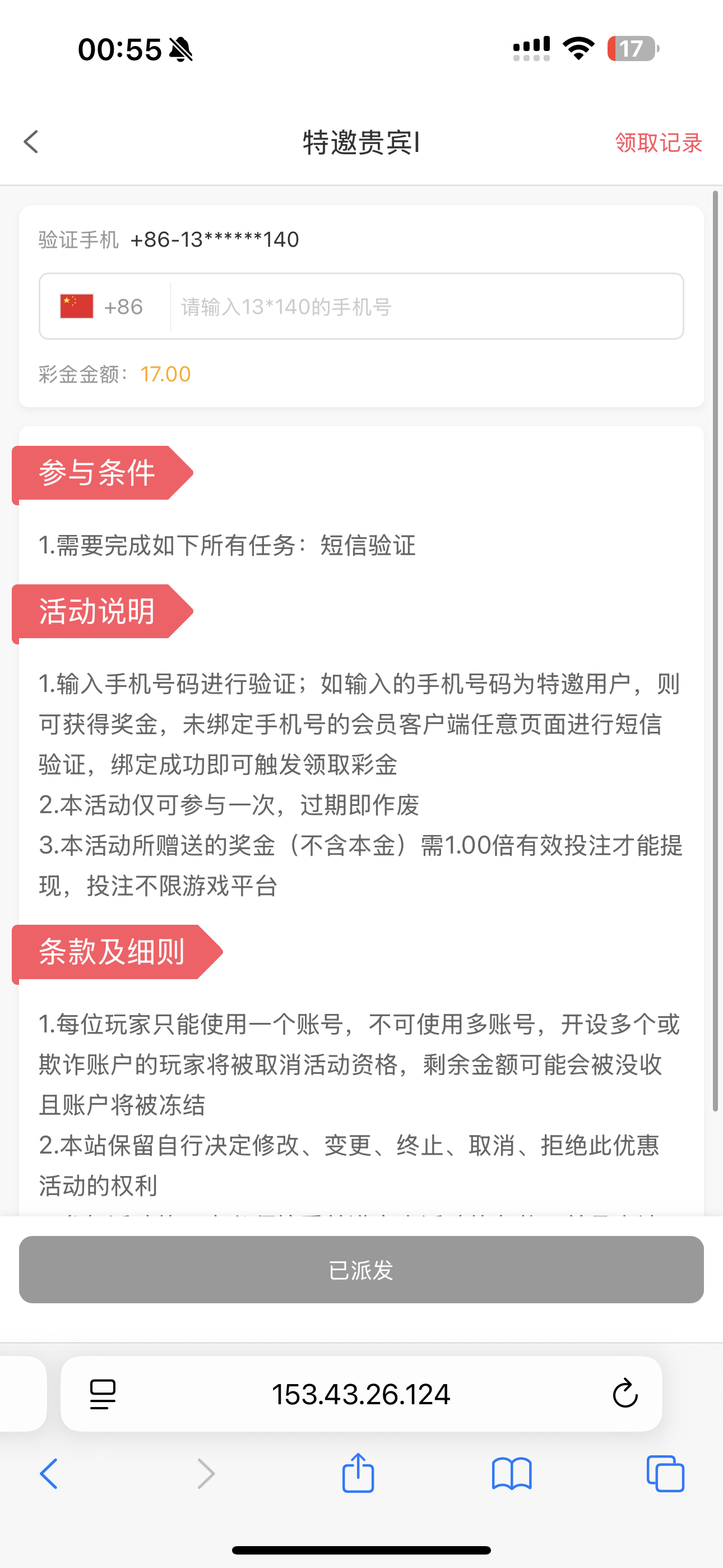Open 领取记录 claim records
Image resolution: width=723 pixels, height=1568 pixels.
click(x=658, y=143)
